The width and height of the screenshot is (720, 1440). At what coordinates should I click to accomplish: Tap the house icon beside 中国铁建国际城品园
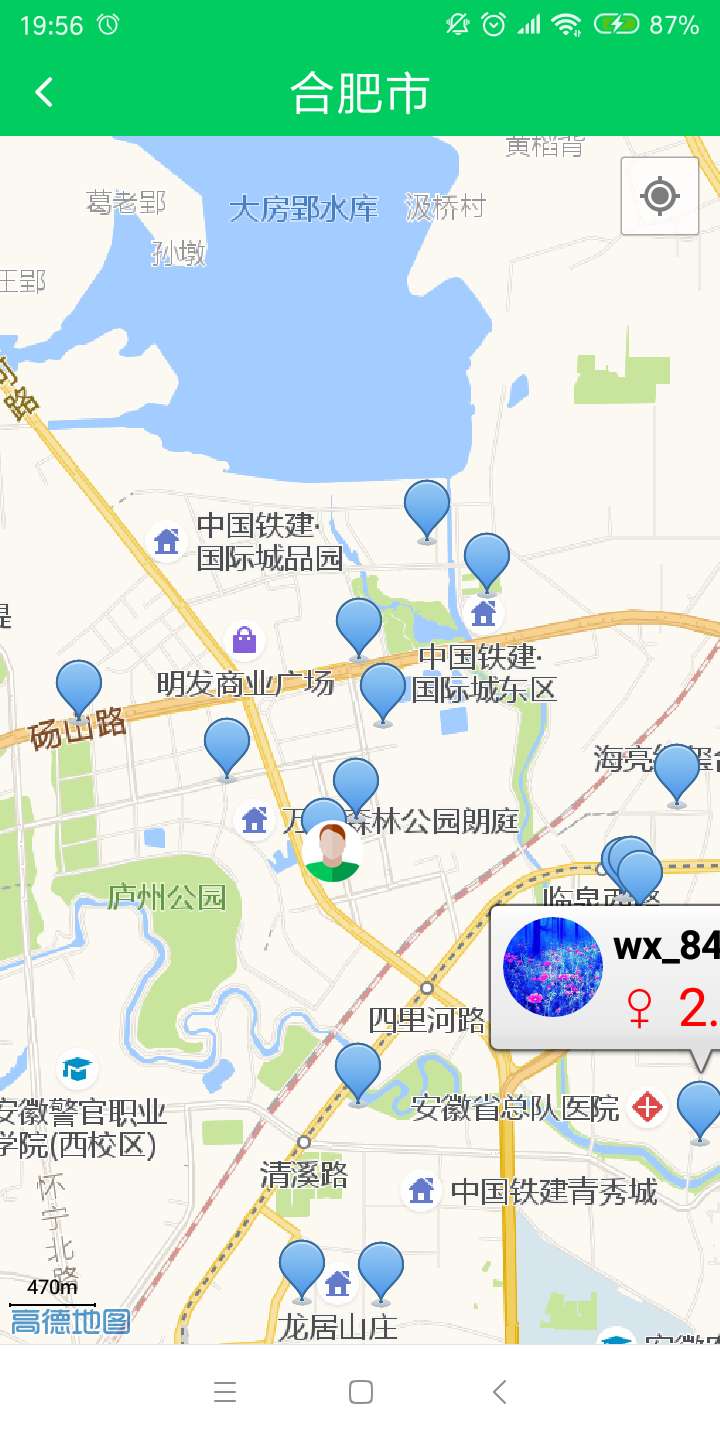pyautogui.click(x=166, y=542)
